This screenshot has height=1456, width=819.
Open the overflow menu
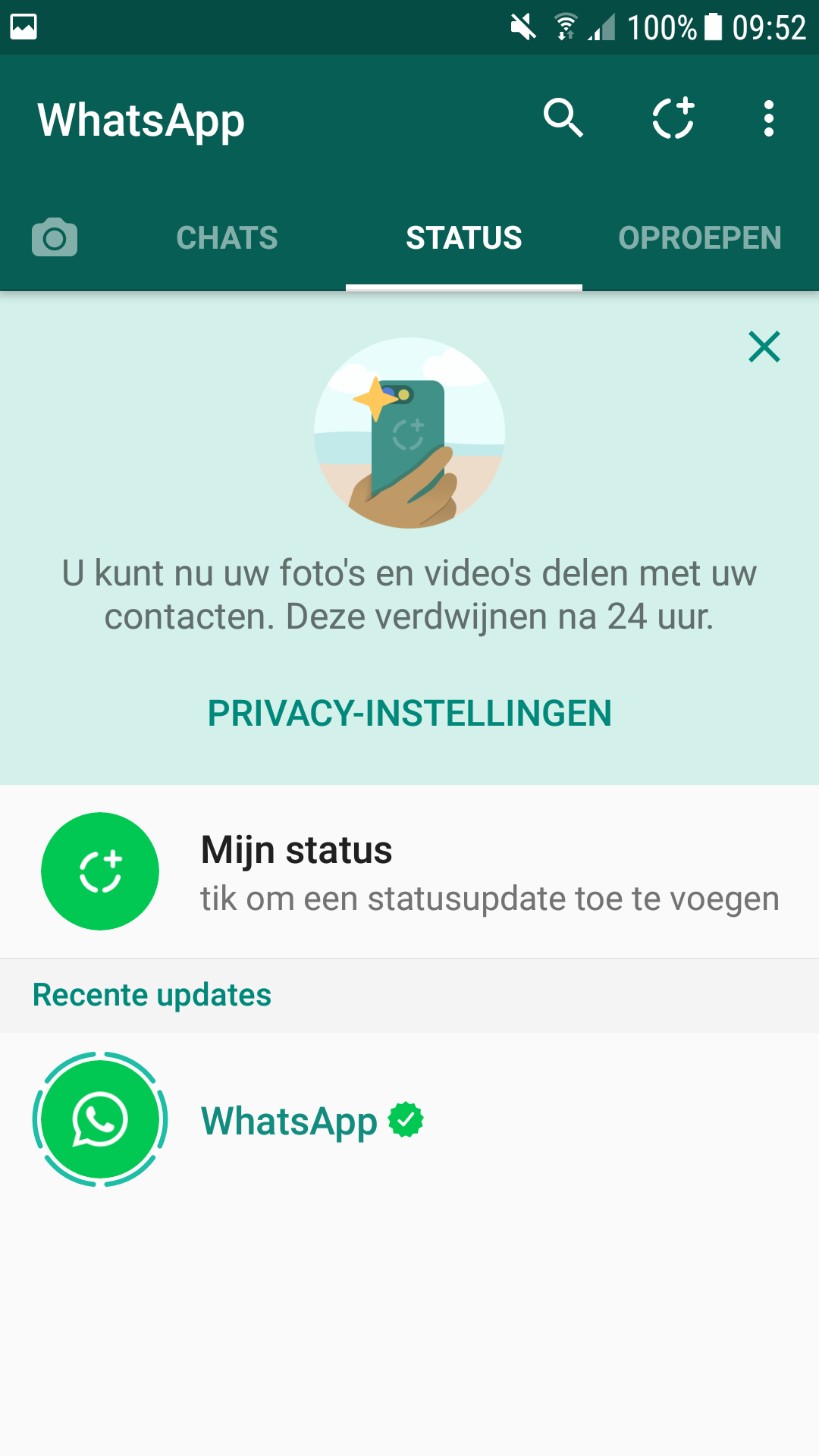click(x=769, y=118)
